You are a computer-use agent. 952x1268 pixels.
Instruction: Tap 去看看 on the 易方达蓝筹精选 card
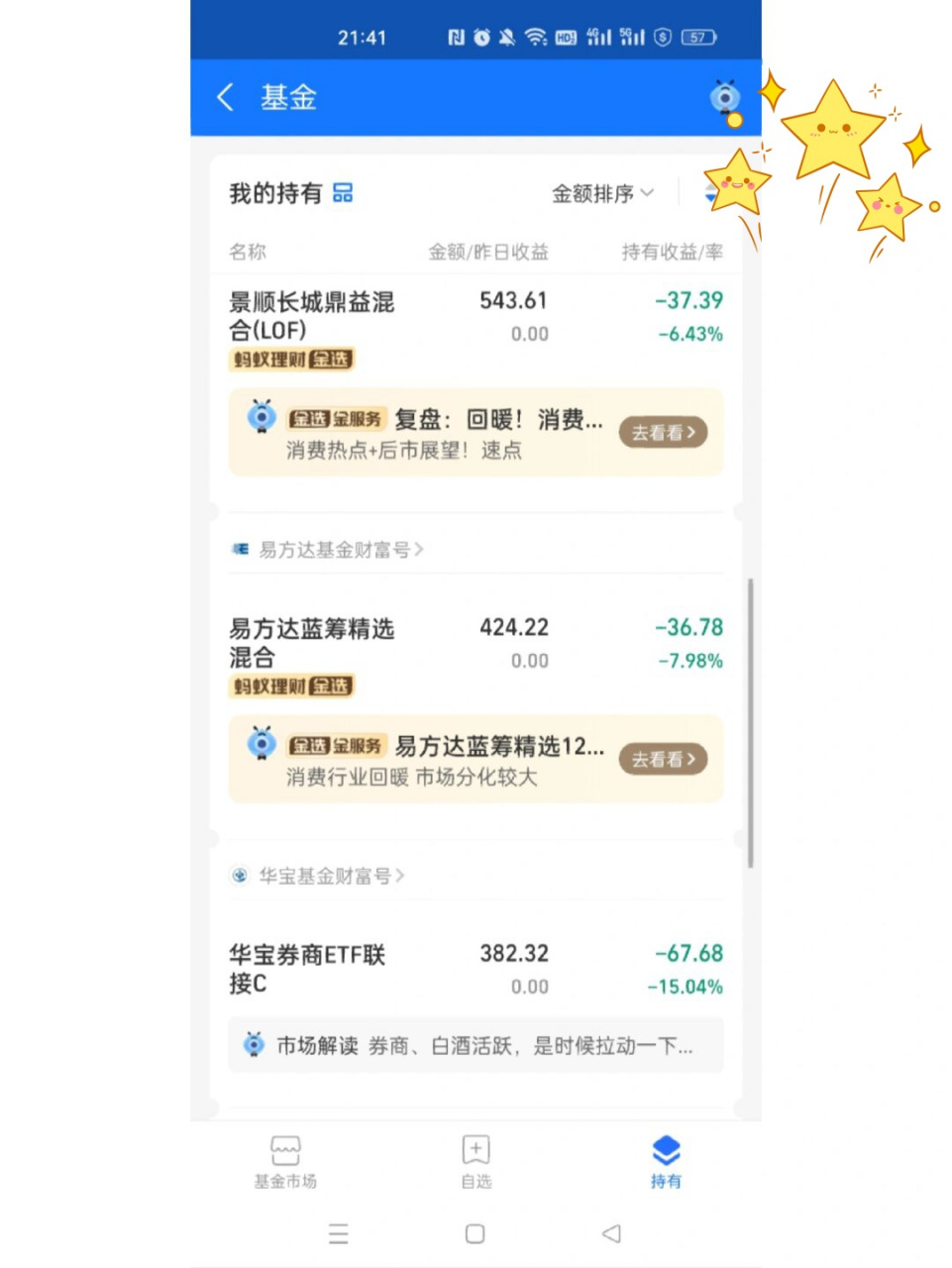tap(662, 759)
